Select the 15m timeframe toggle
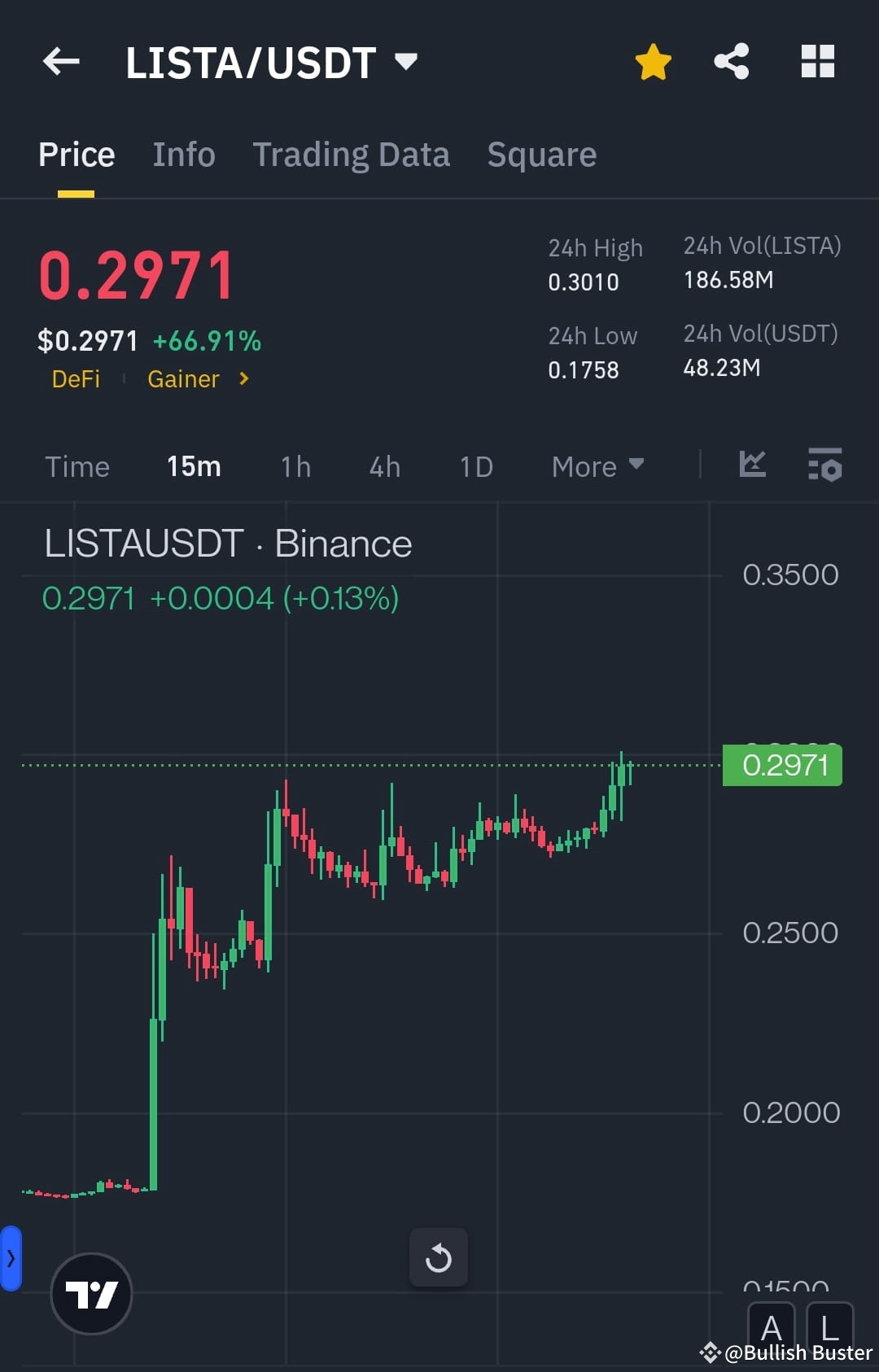This screenshot has width=879, height=1372. tap(193, 465)
